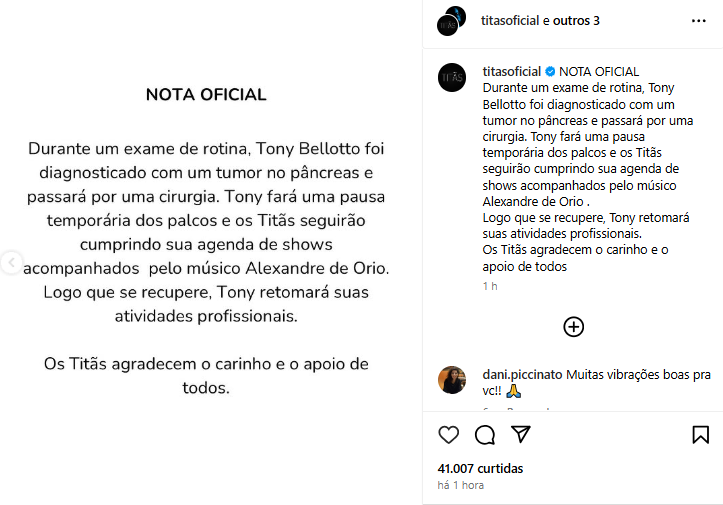View the 41.007 curtidas list
This screenshot has width=723, height=505.
pos(480,468)
